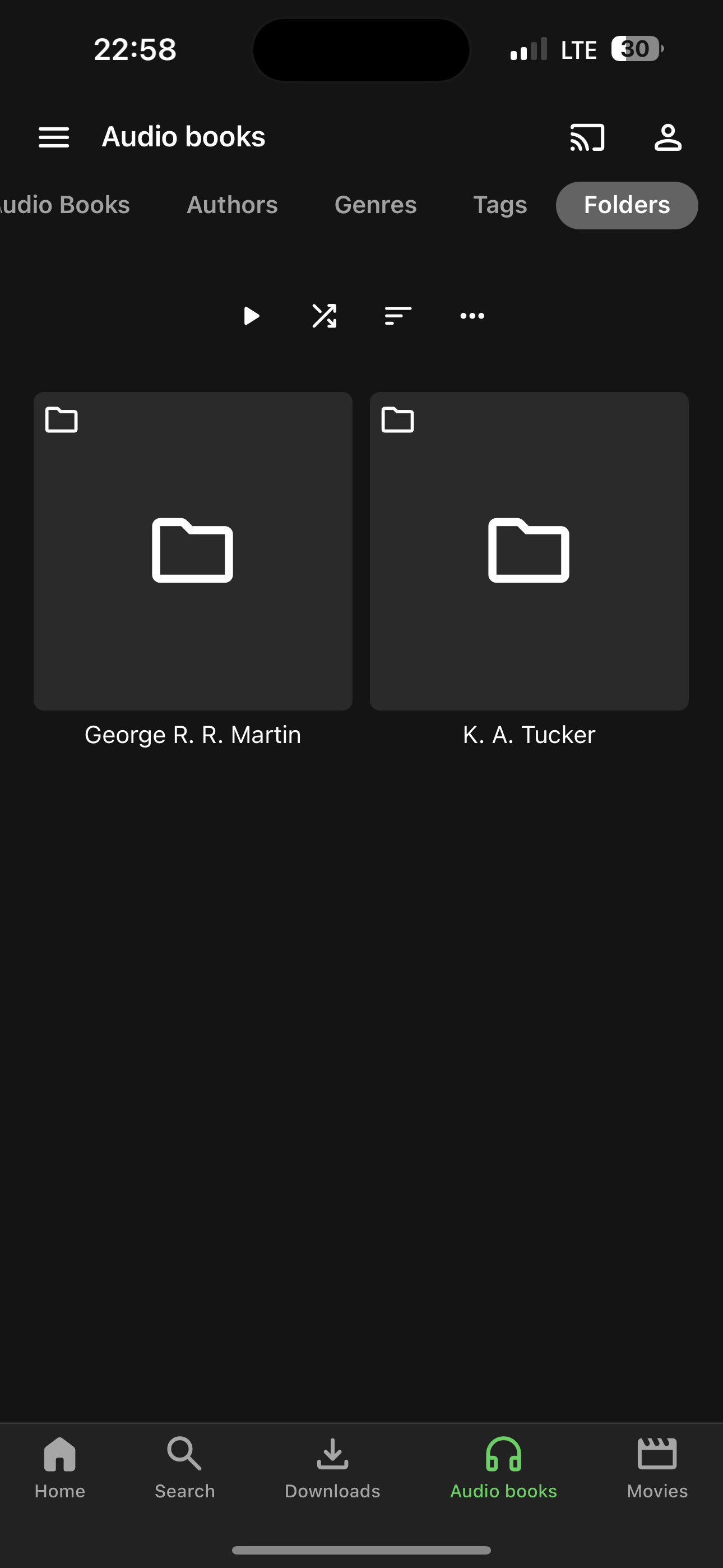Open the K. A. Tucker folder
The image size is (723, 1568).
tap(529, 551)
